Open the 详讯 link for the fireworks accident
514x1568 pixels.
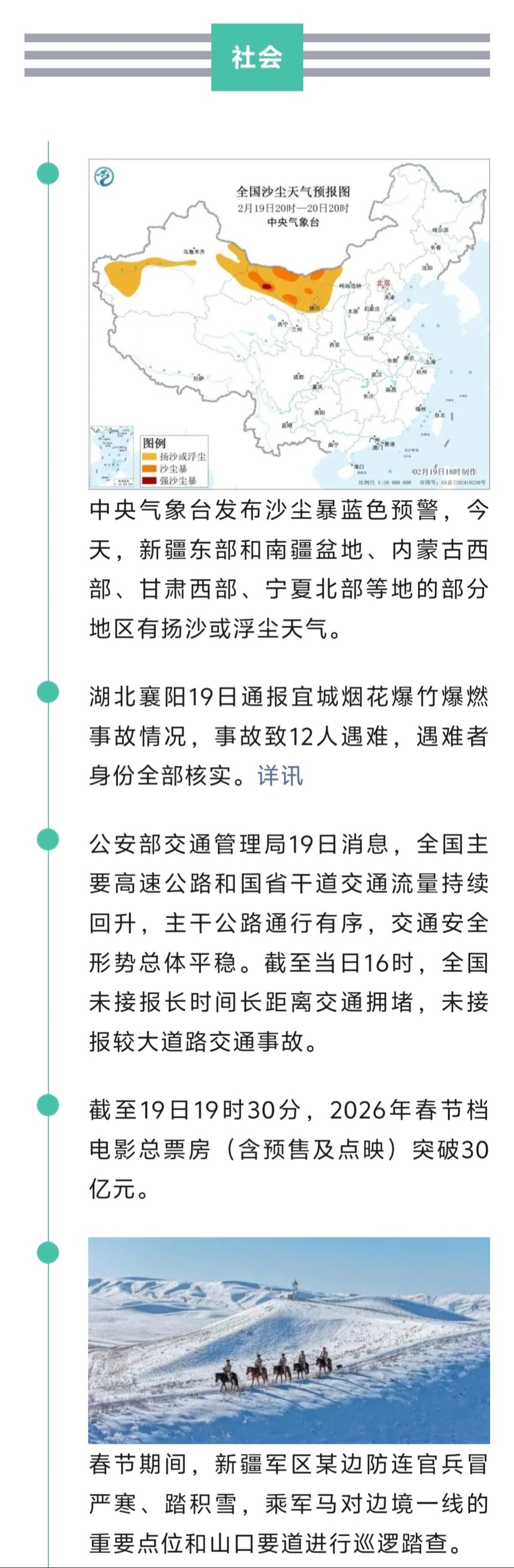coord(280,776)
